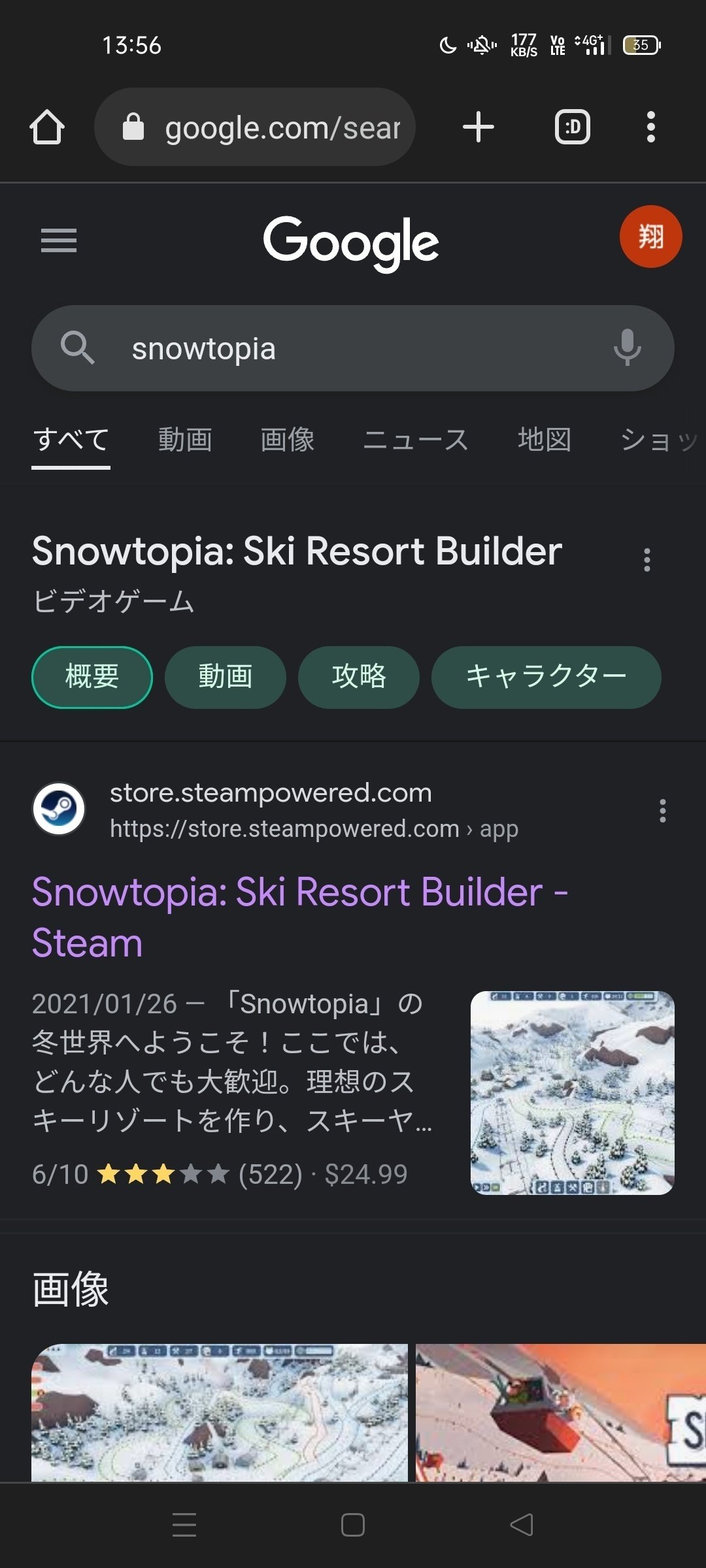Select the キャラクター filter chip
The image size is (706, 1568).
[546, 678]
